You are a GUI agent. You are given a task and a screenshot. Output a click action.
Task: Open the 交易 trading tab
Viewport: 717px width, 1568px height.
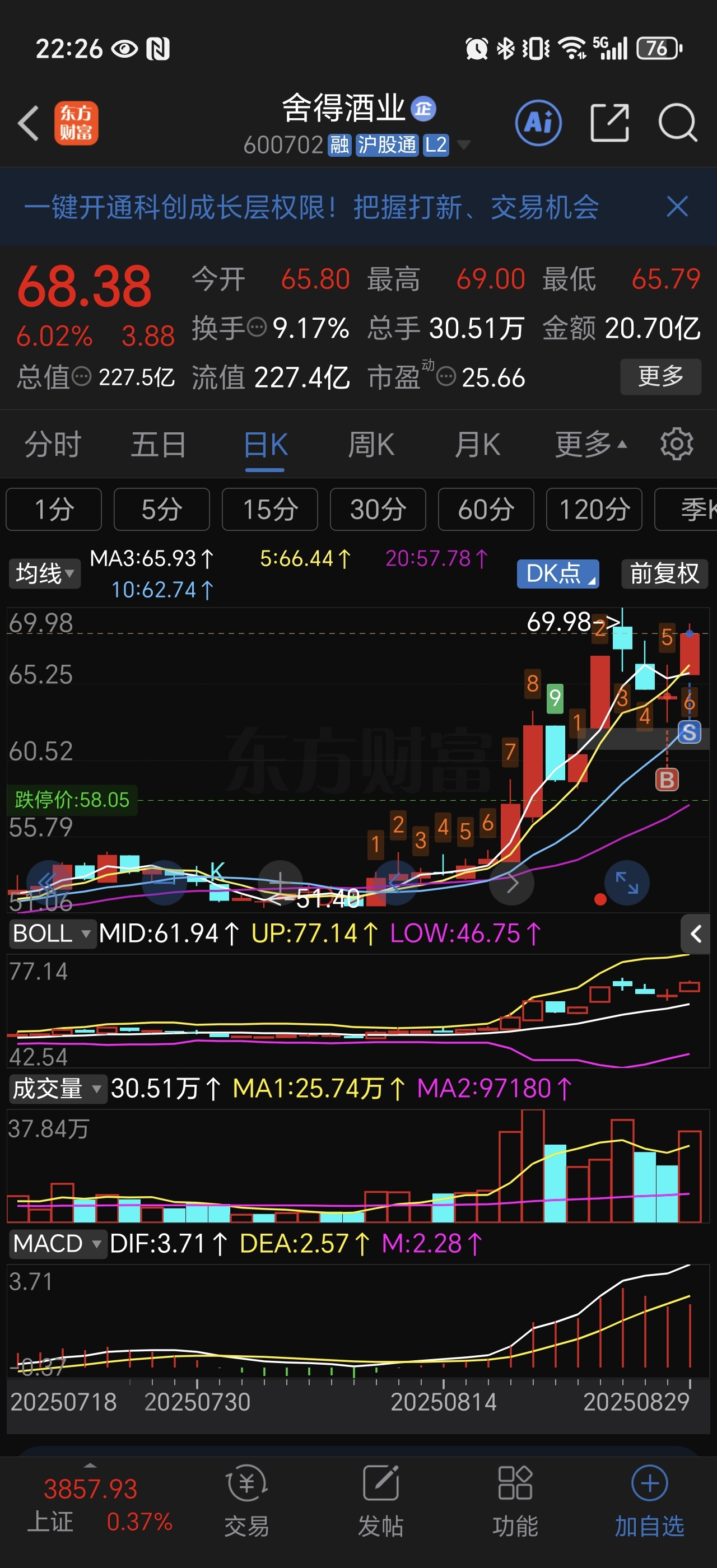(246, 1501)
